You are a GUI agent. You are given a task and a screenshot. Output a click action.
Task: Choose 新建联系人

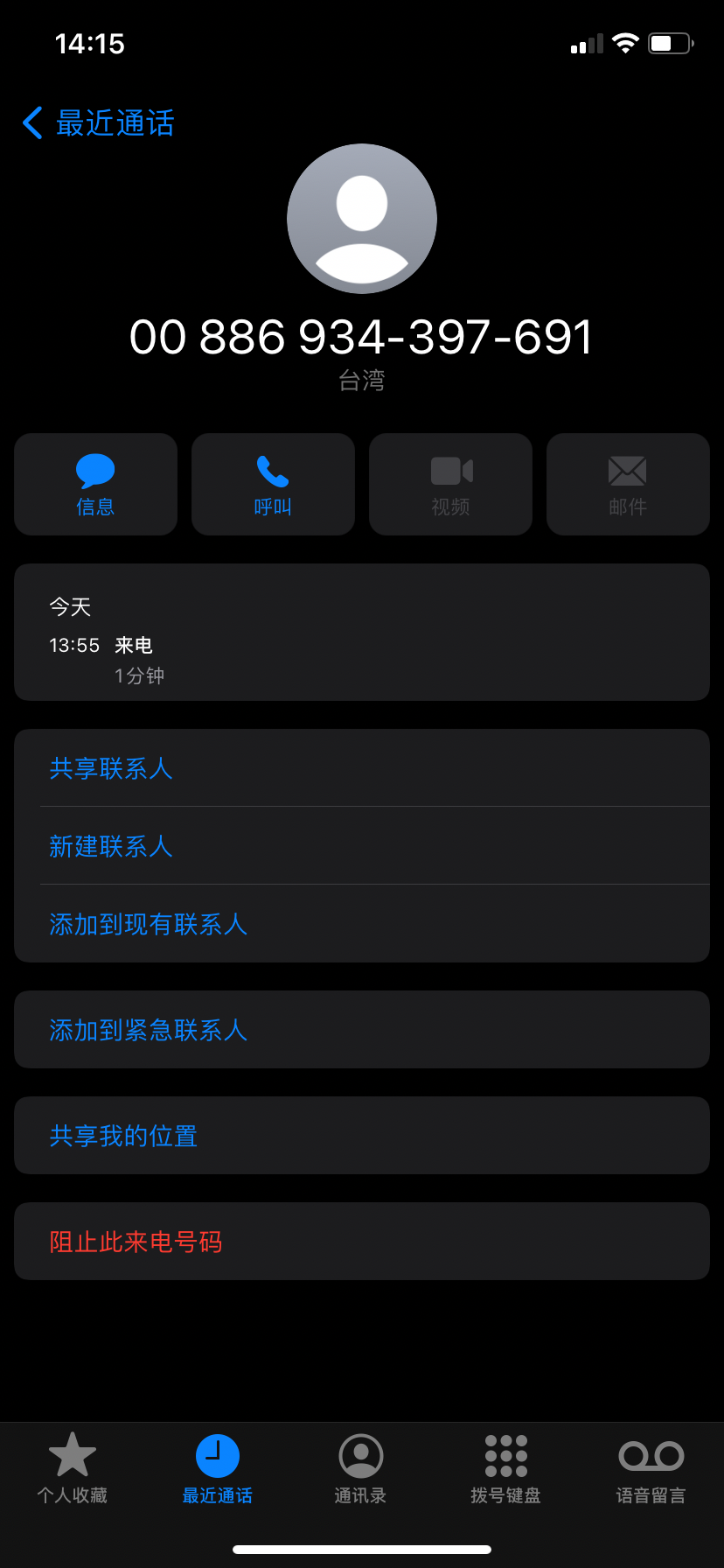[x=361, y=846]
